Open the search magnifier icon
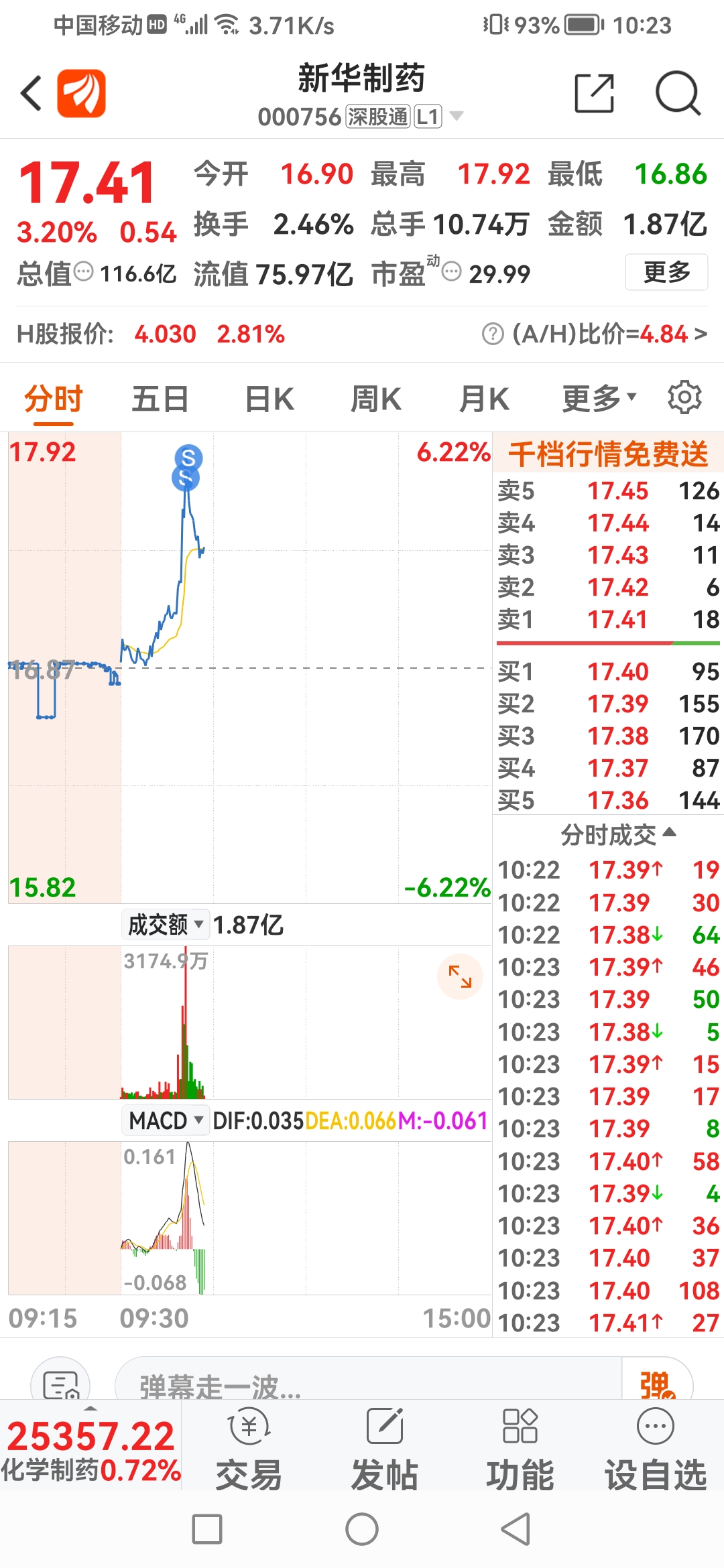The height and width of the screenshot is (1568, 724). click(x=678, y=93)
